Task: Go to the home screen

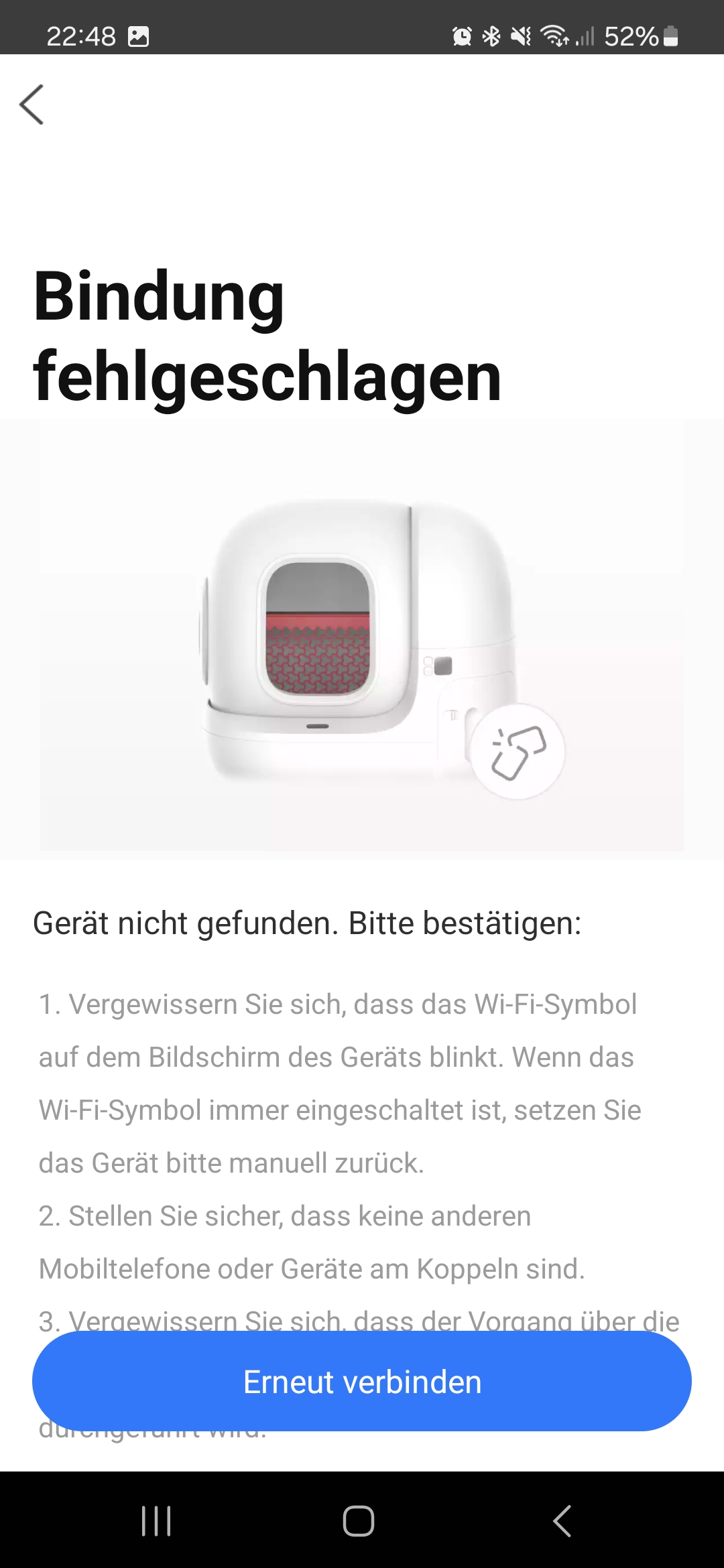Action: [359, 1520]
